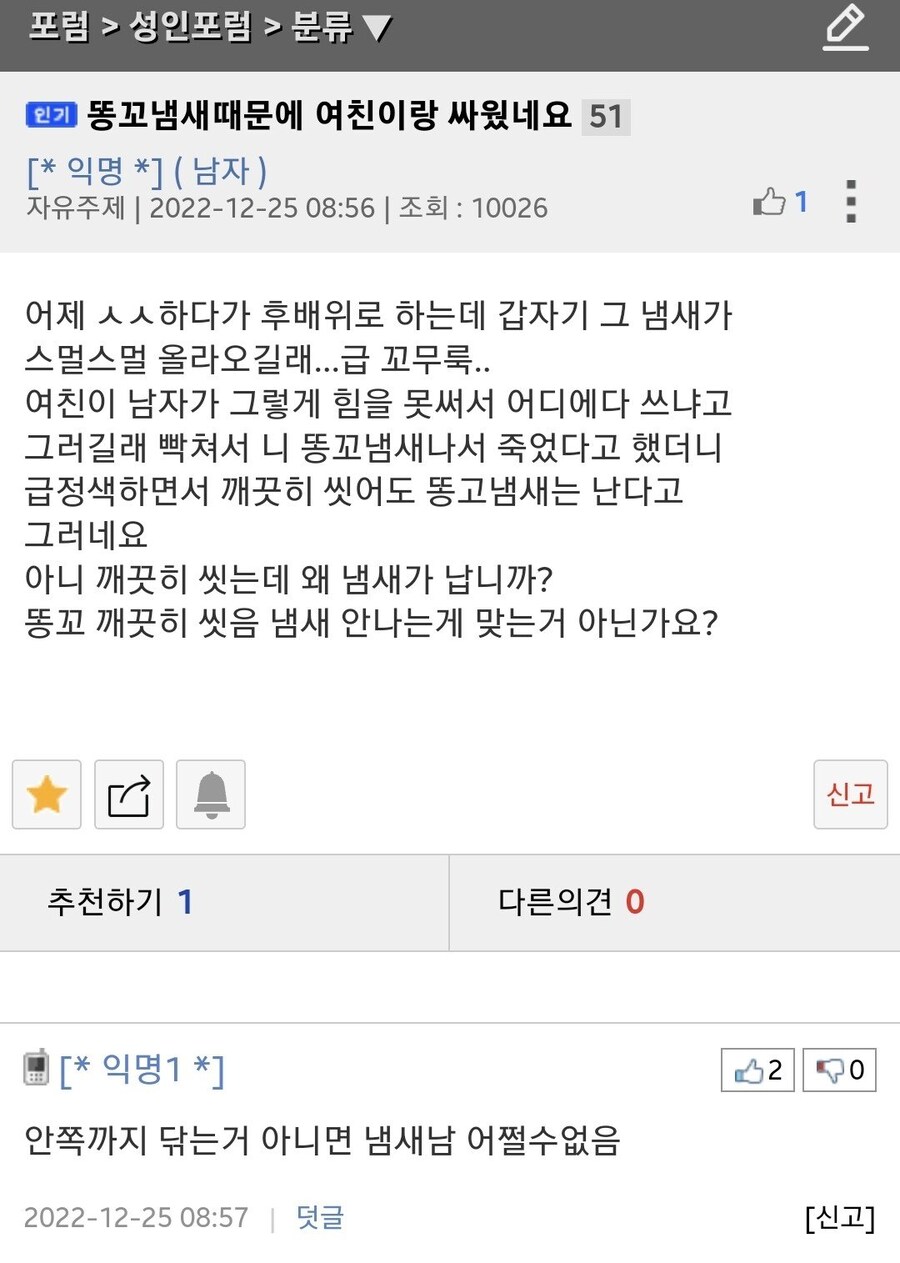Image resolution: width=900 pixels, height=1263 pixels.
Task: Click the share icon under the post
Action: tap(128, 795)
